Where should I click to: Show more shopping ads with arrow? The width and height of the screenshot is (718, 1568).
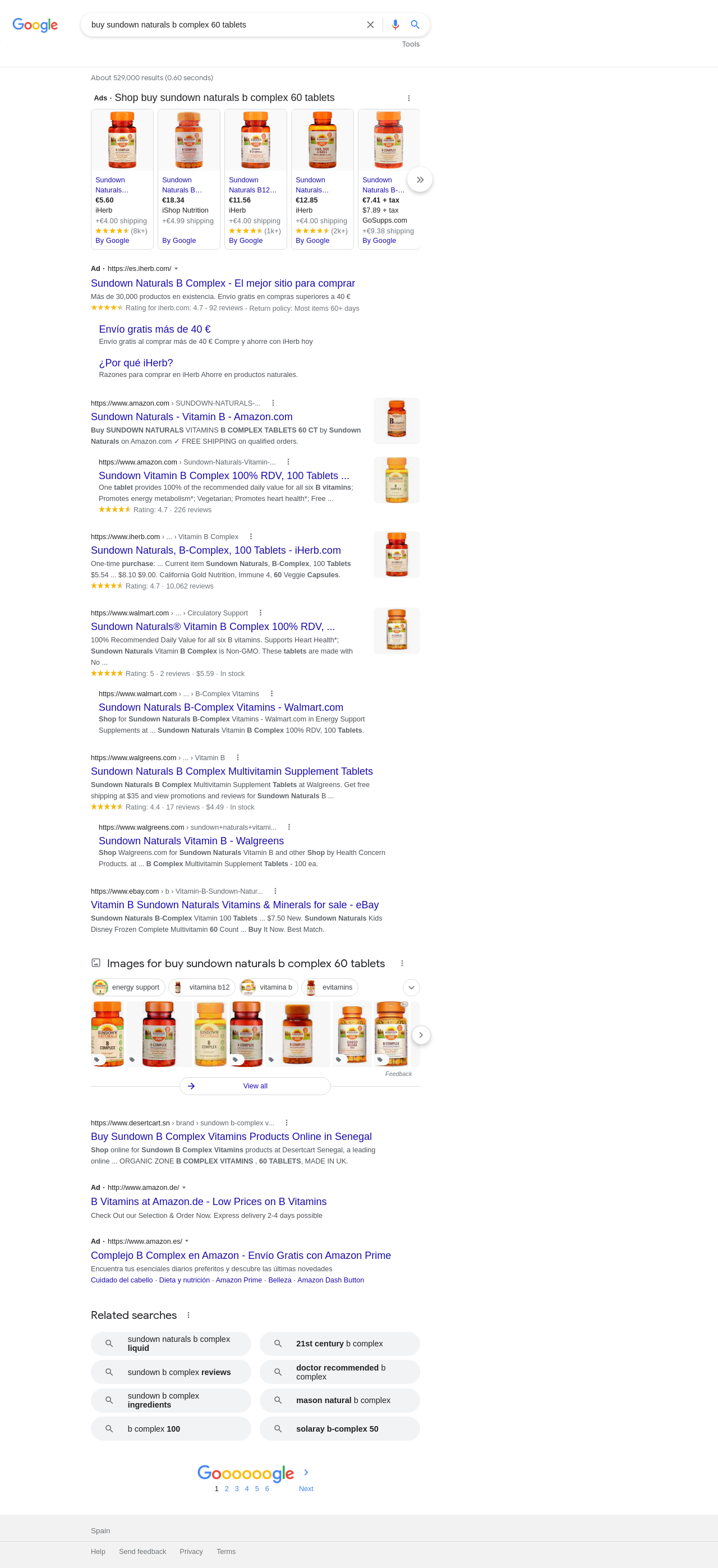(x=420, y=180)
